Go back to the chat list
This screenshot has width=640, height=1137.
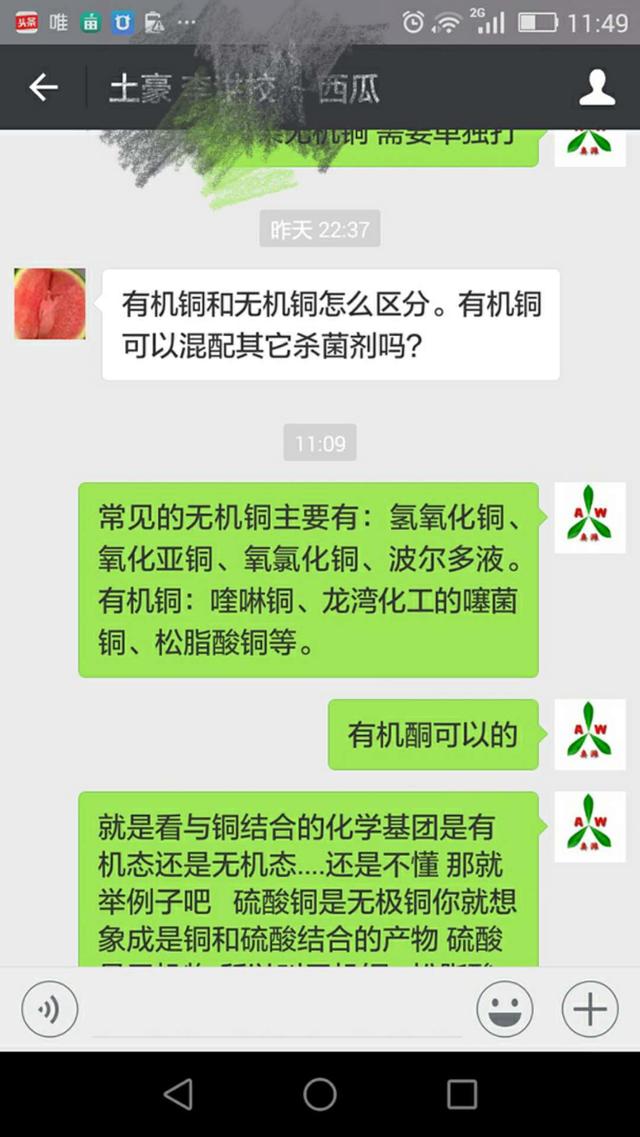(x=43, y=88)
